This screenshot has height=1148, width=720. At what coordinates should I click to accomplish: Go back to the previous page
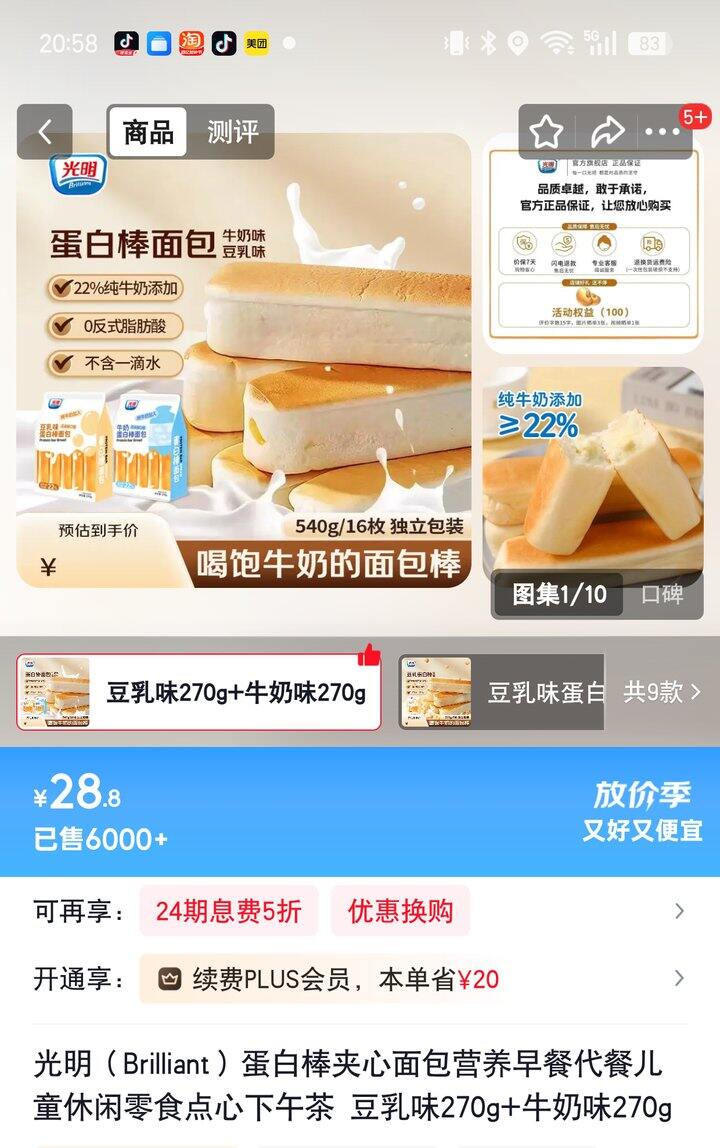coord(45,132)
